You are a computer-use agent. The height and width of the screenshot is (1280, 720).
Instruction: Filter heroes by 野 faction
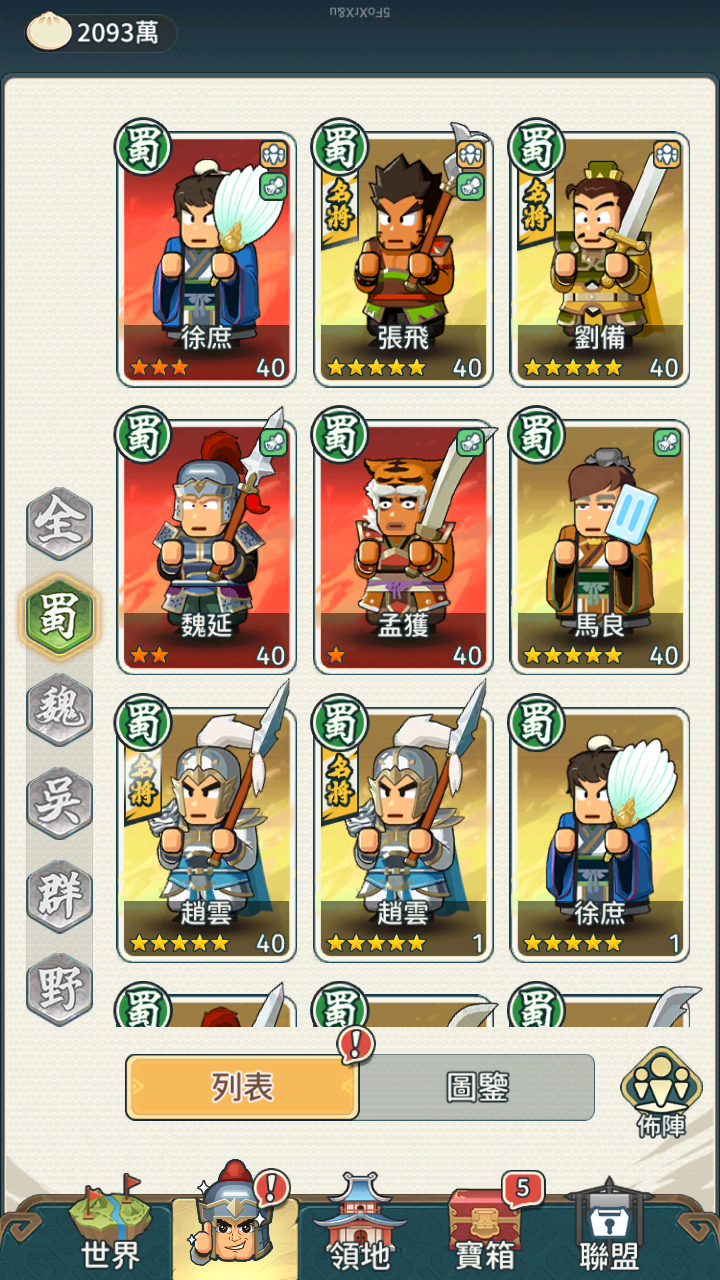click(x=60, y=986)
